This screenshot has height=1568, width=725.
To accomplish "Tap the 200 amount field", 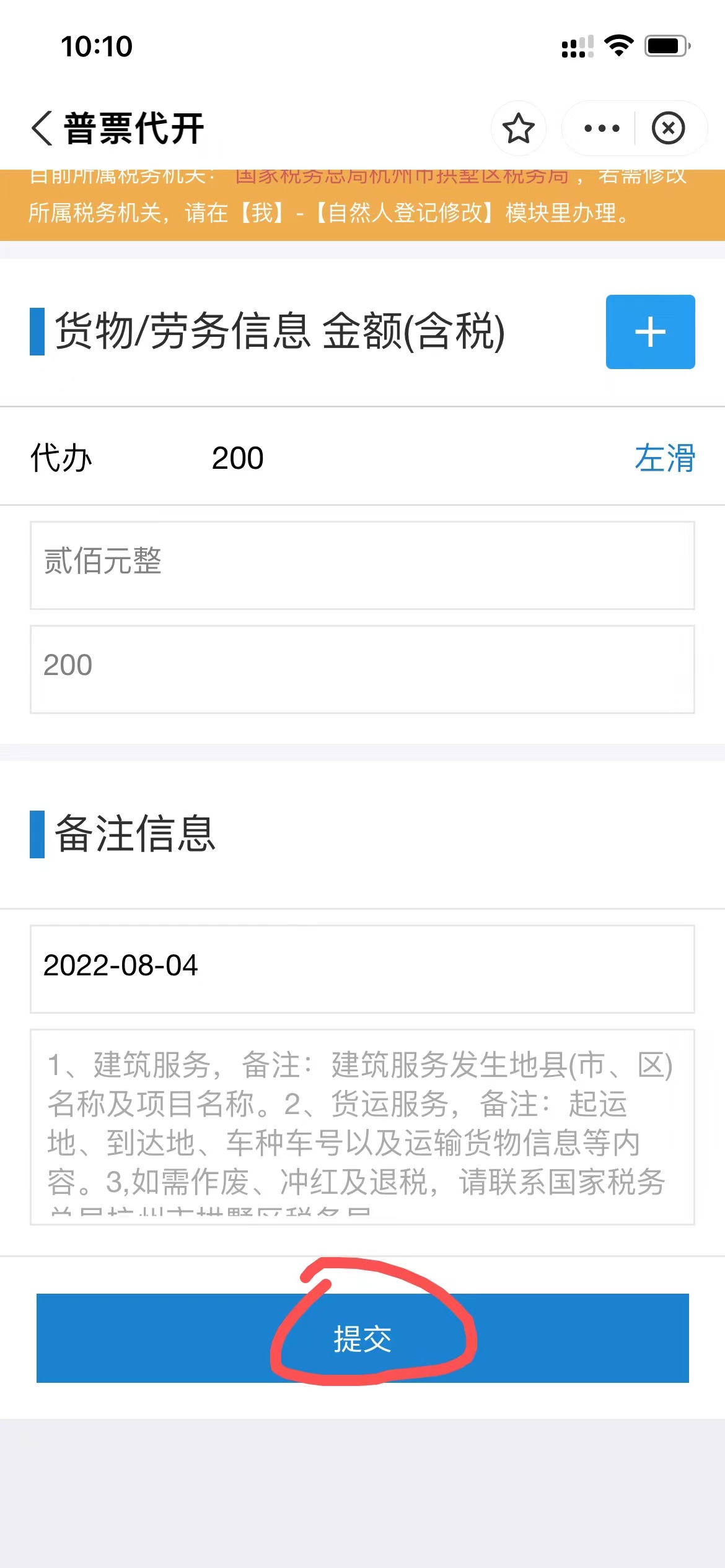I will (362, 669).
